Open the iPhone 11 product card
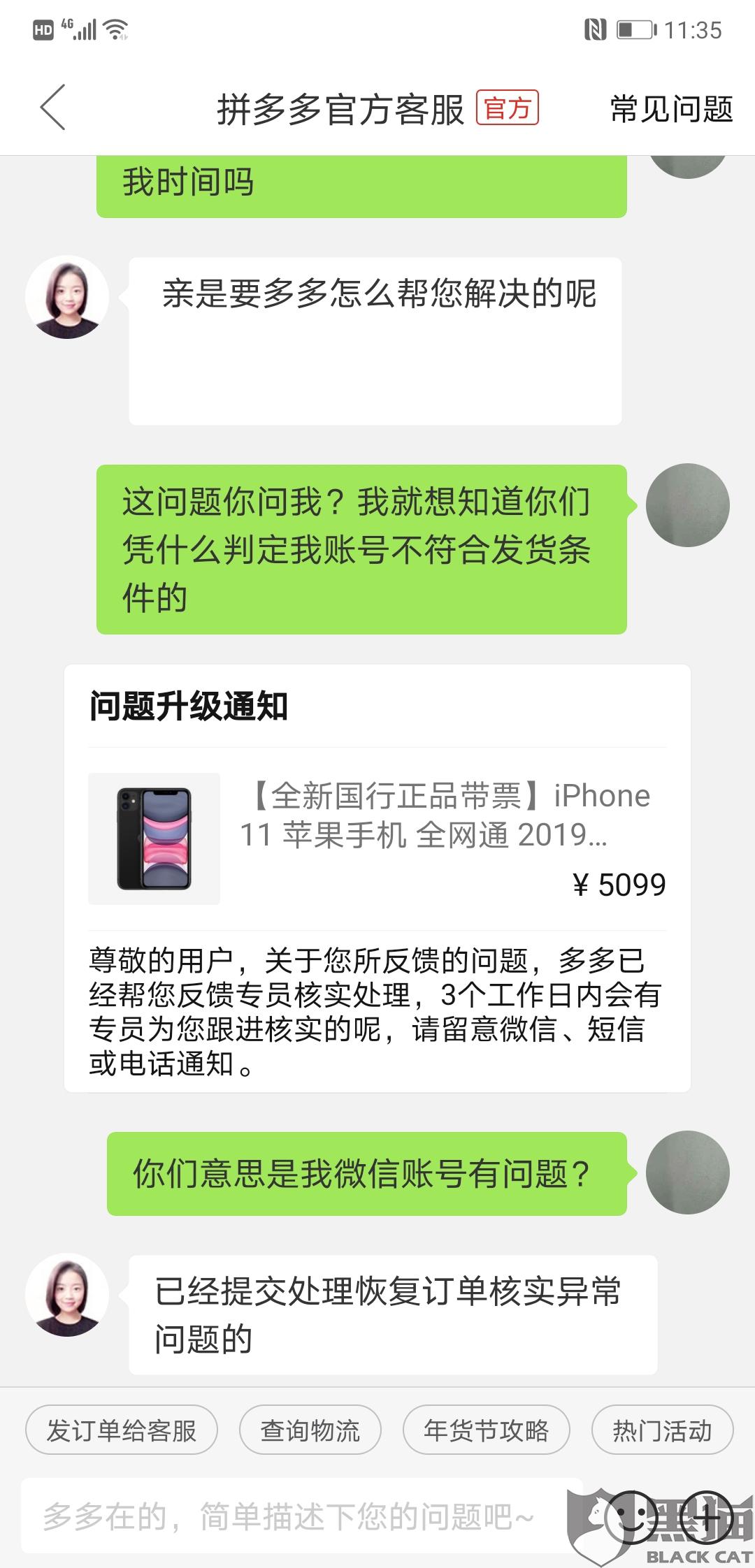Viewport: 755px width, 1568px height. 377,839
